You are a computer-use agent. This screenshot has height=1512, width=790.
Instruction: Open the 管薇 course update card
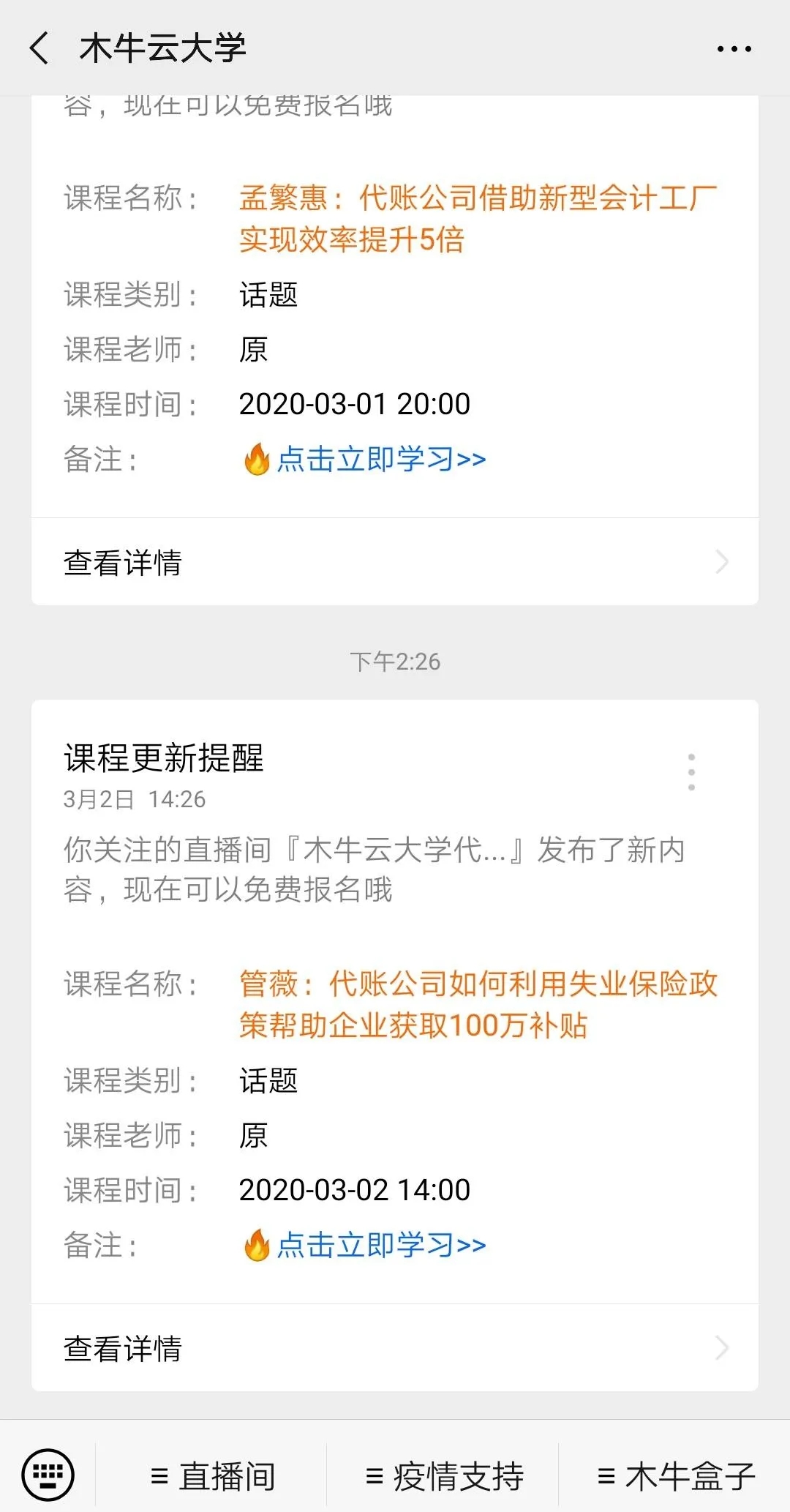click(x=395, y=1001)
